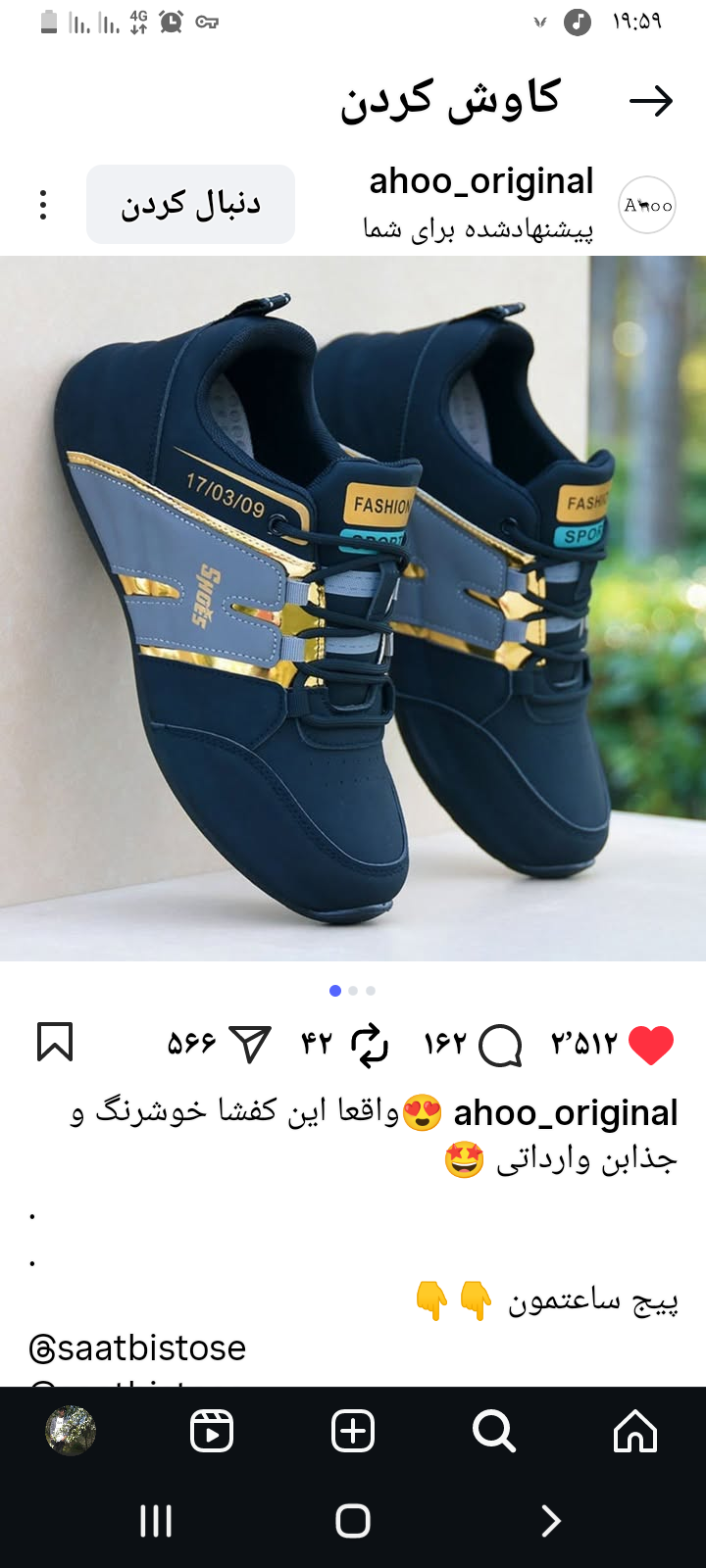Viewport: 706px width, 1568px height.
Task: Open the system recent apps button
Action: [x=156, y=1521]
